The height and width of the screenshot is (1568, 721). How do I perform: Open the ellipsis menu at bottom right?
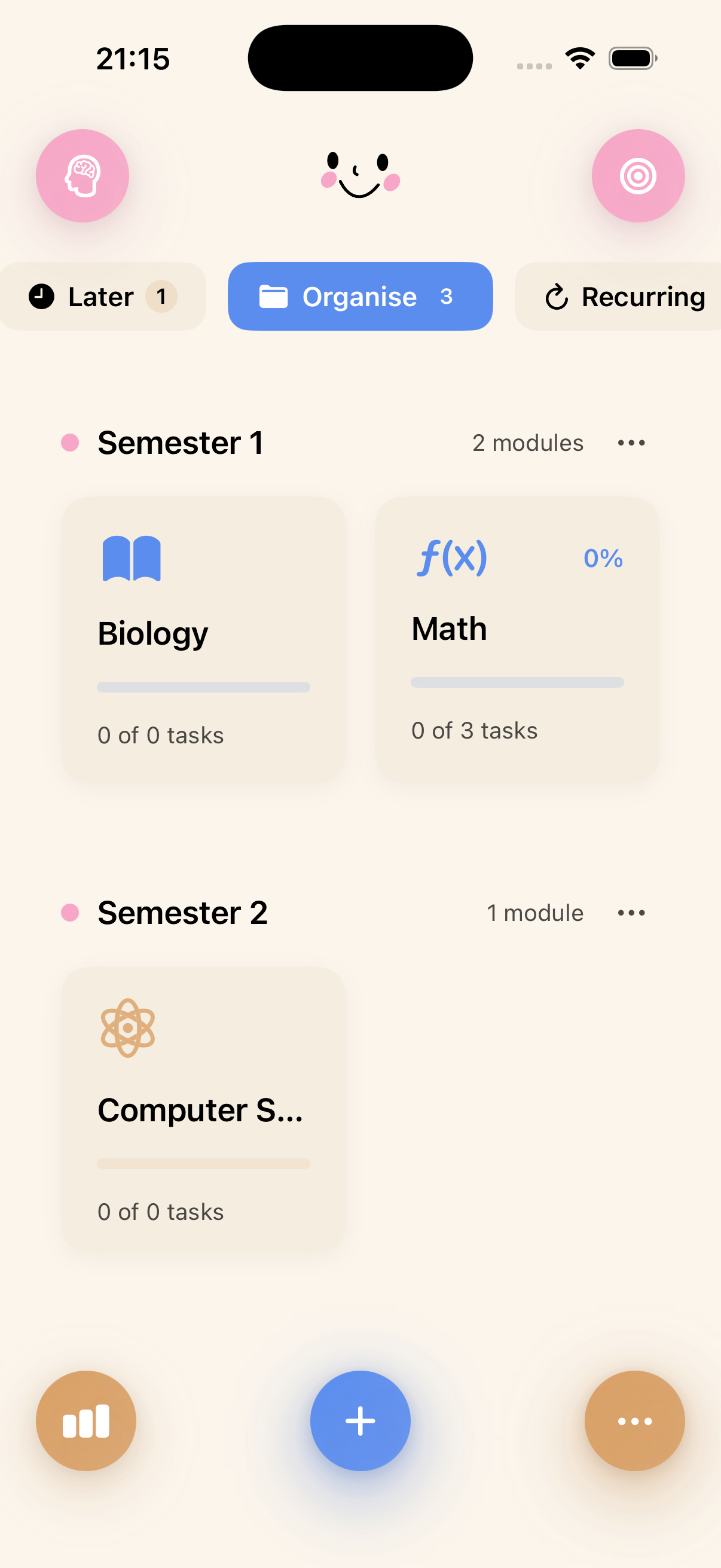click(x=634, y=1421)
